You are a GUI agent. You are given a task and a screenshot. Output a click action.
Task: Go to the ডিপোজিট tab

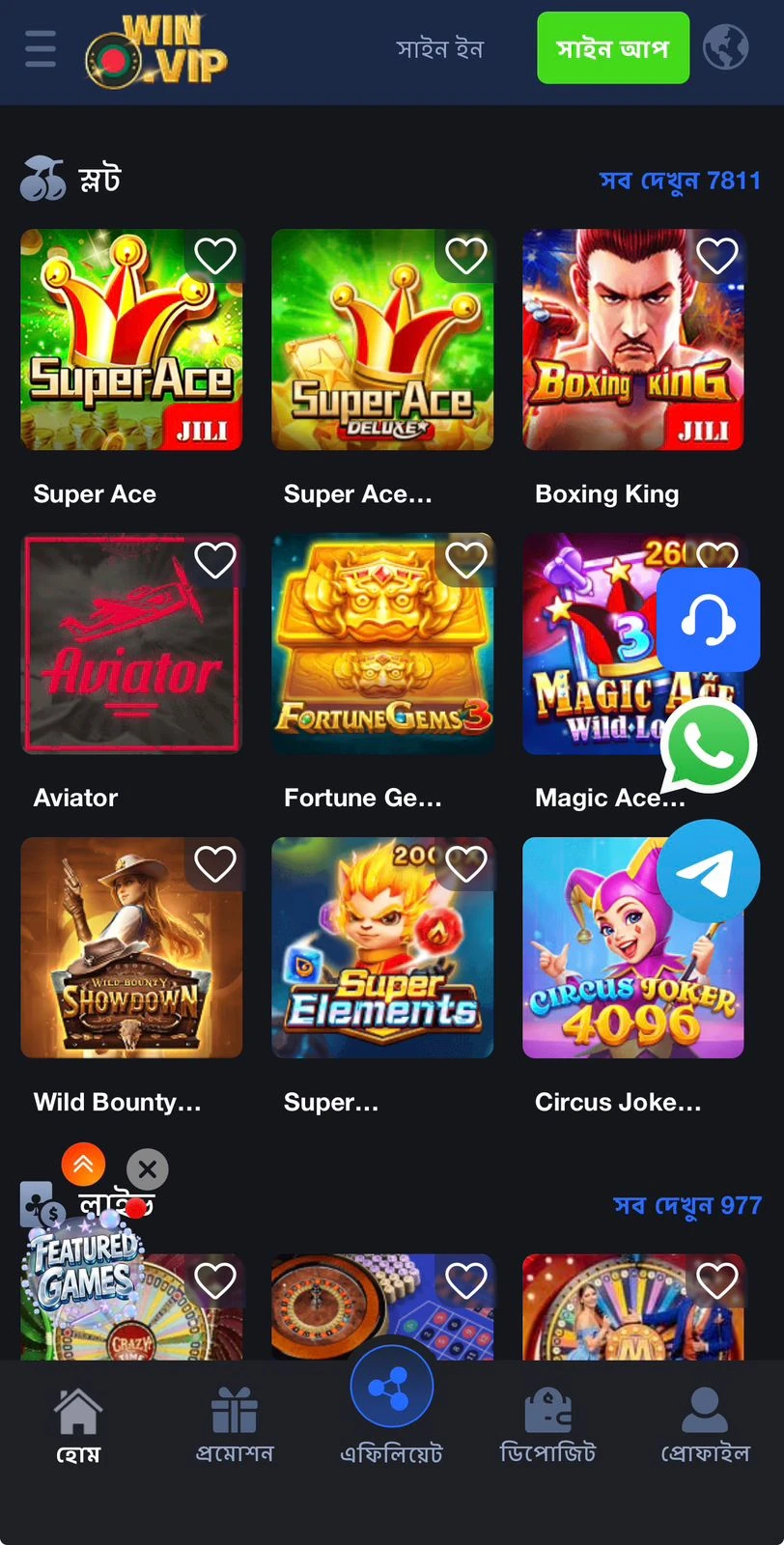point(547,1425)
